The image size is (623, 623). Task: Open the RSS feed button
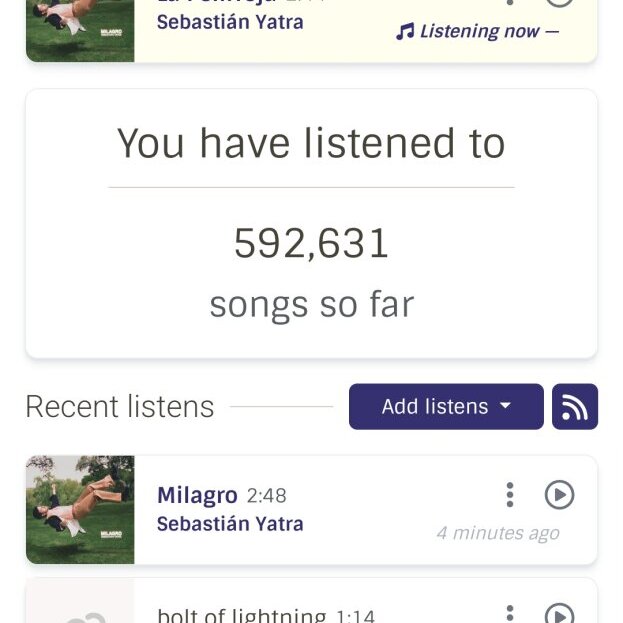tap(575, 407)
